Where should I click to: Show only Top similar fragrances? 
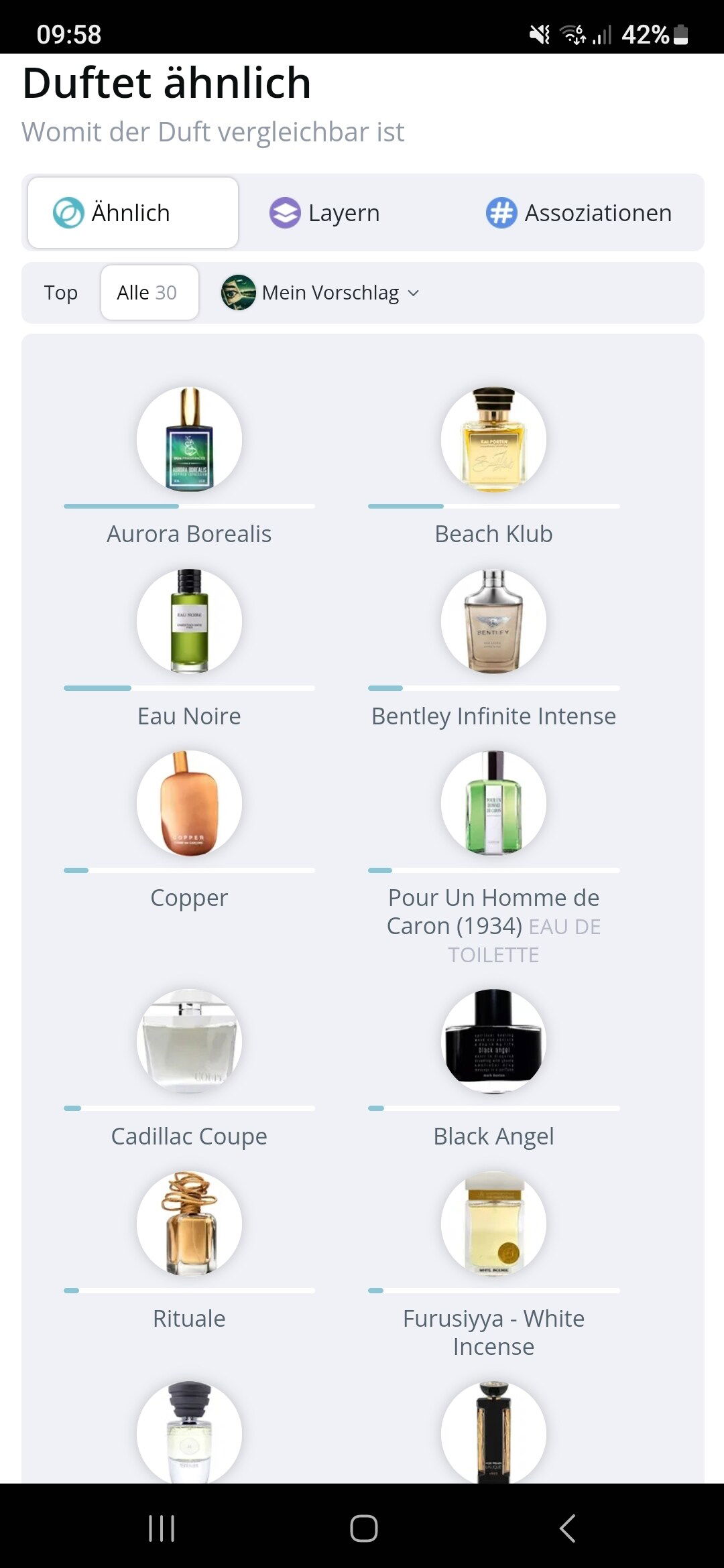pos(61,293)
